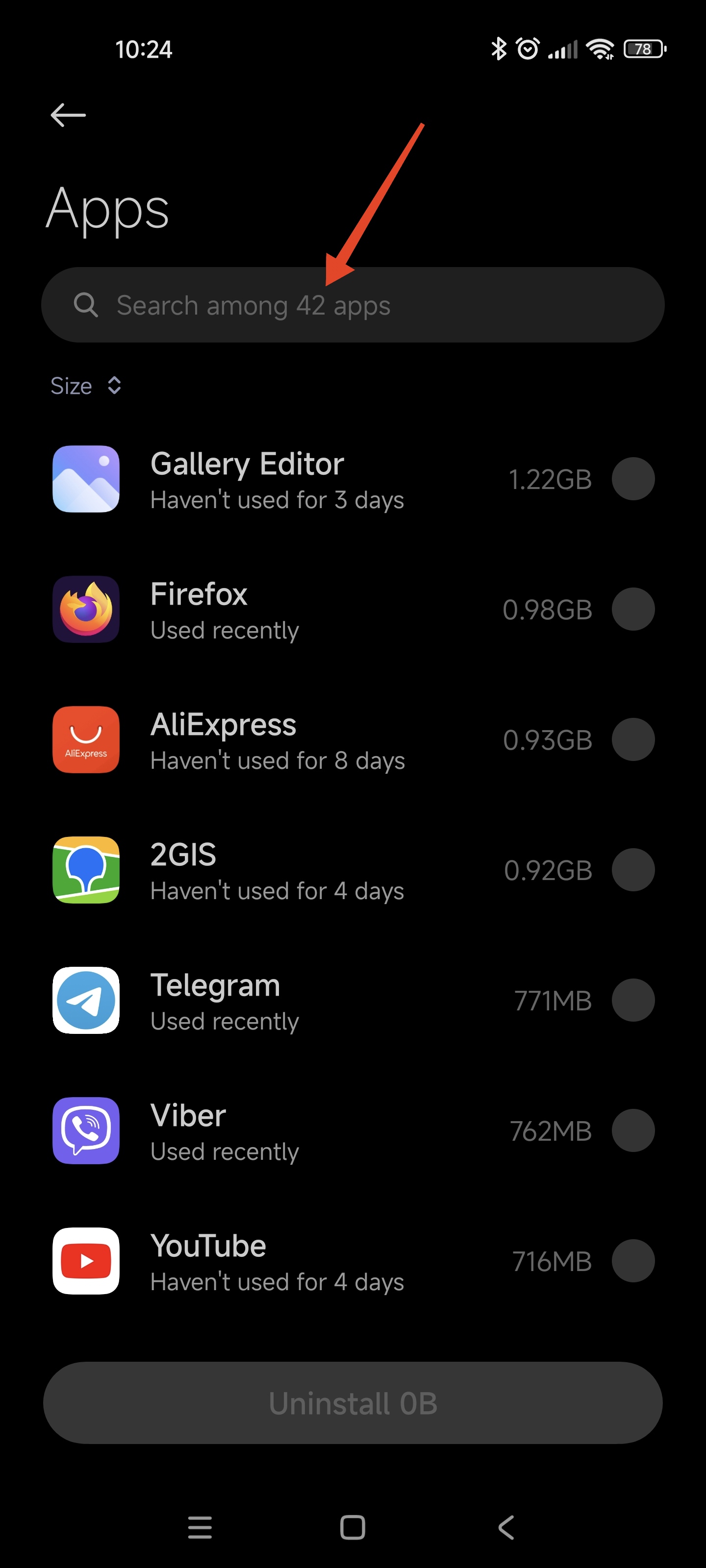
Task: Select the Gallery Editor checkbox
Action: [x=633, y=478]
